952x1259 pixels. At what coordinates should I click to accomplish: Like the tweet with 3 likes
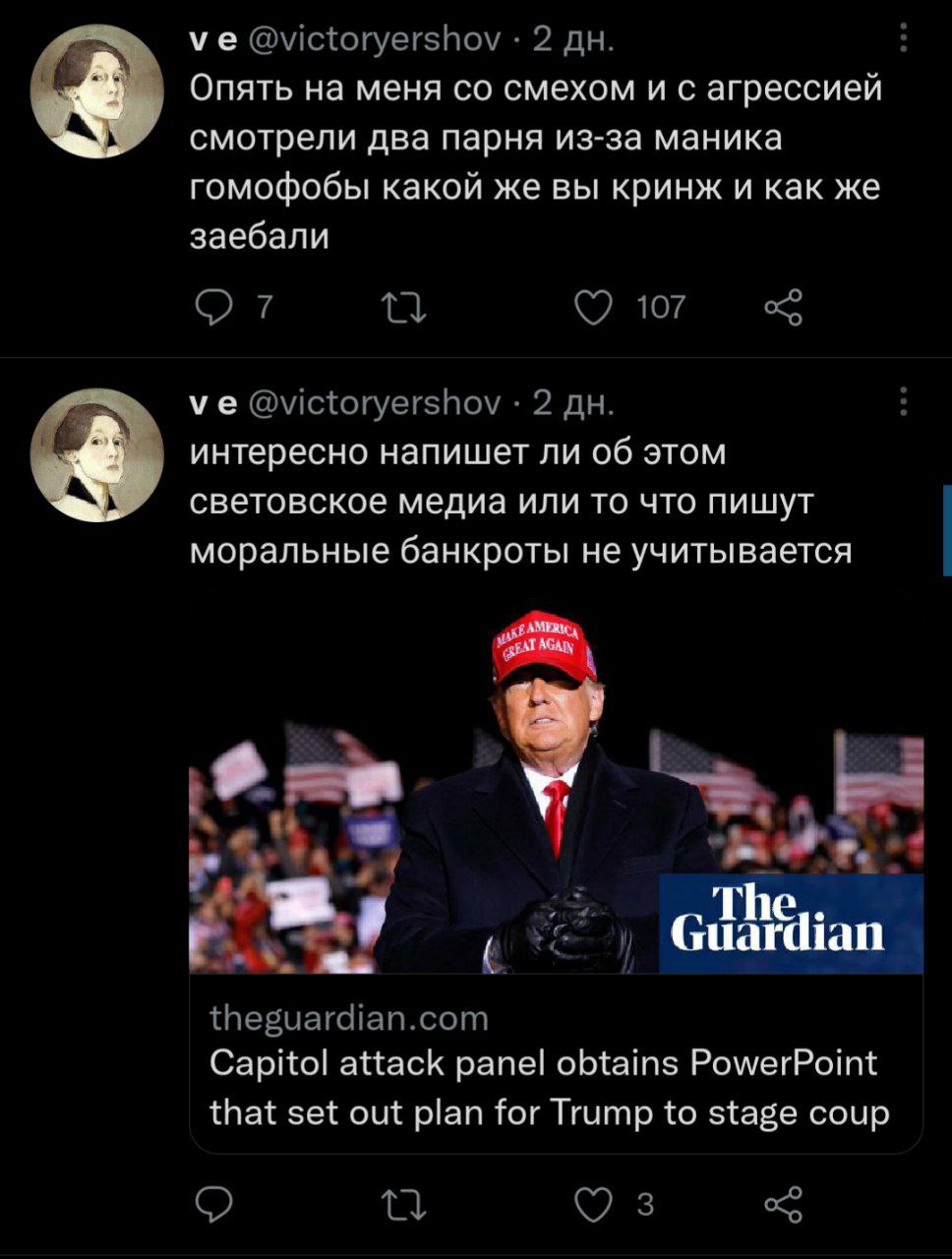tap(593, 1205)
